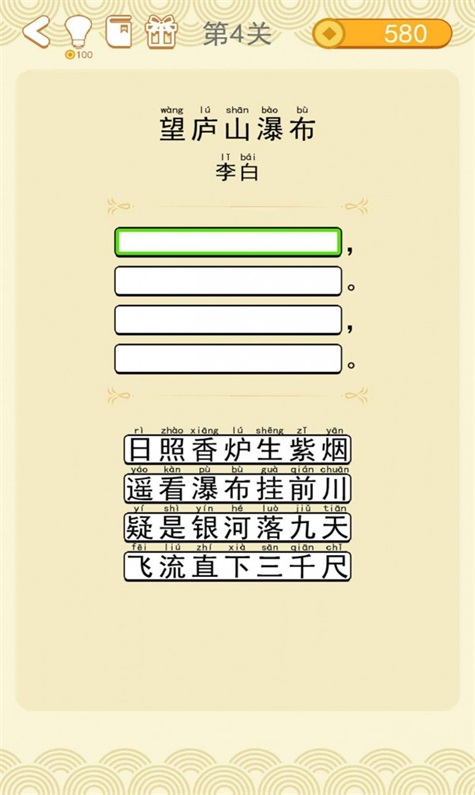Screen dimensions: 475x795
Task: Choose the line 飞流直下三千尺
Action: point(237,566)
